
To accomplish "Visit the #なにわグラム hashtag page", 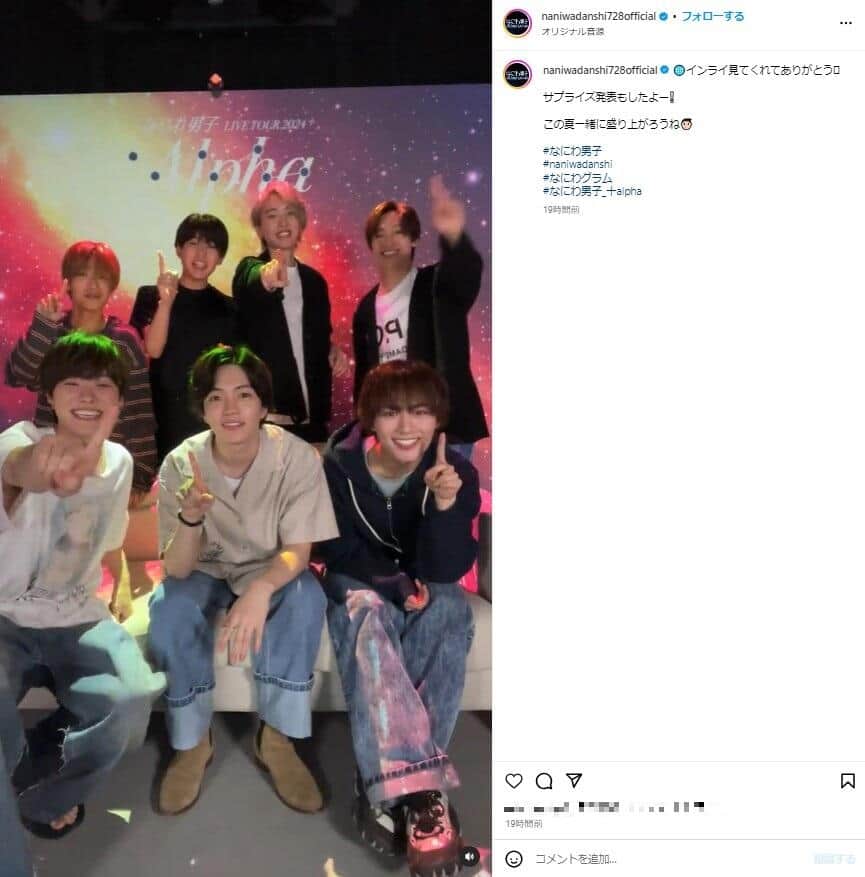I will 577,177.
